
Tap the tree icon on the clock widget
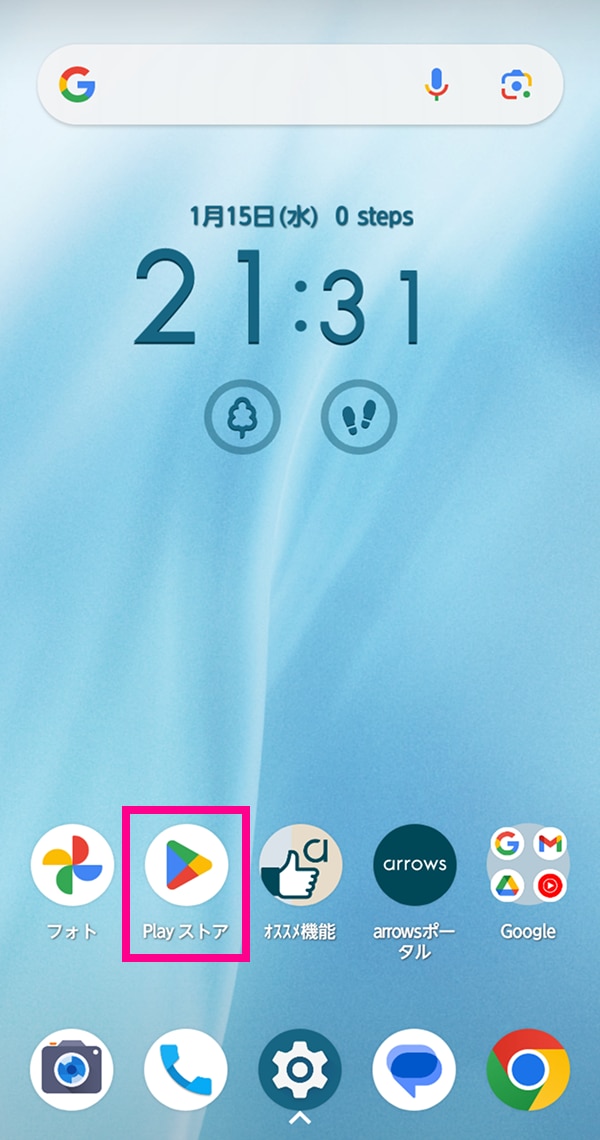coord(242,417)
